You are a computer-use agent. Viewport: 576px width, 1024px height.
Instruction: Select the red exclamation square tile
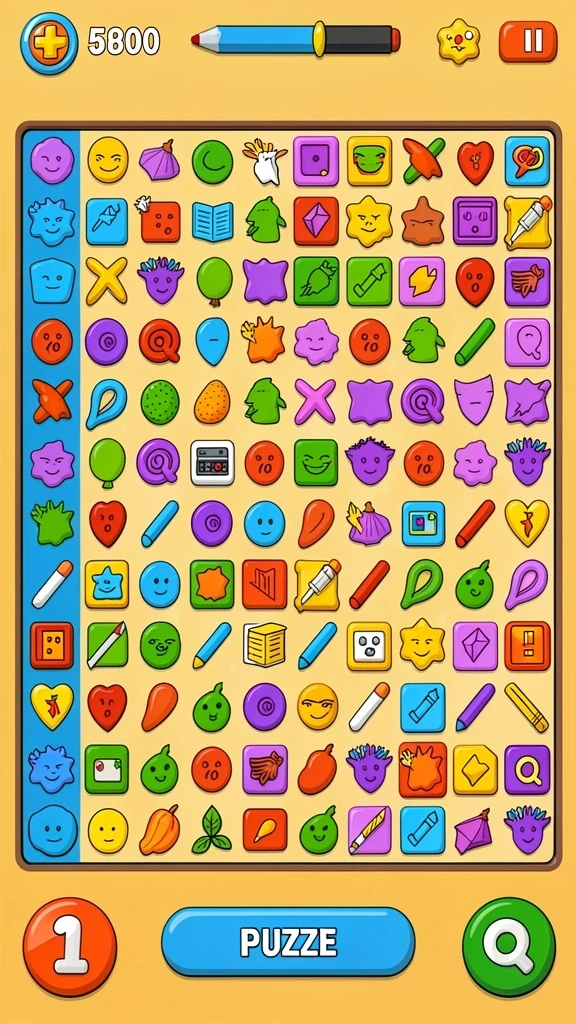[527, 645]
